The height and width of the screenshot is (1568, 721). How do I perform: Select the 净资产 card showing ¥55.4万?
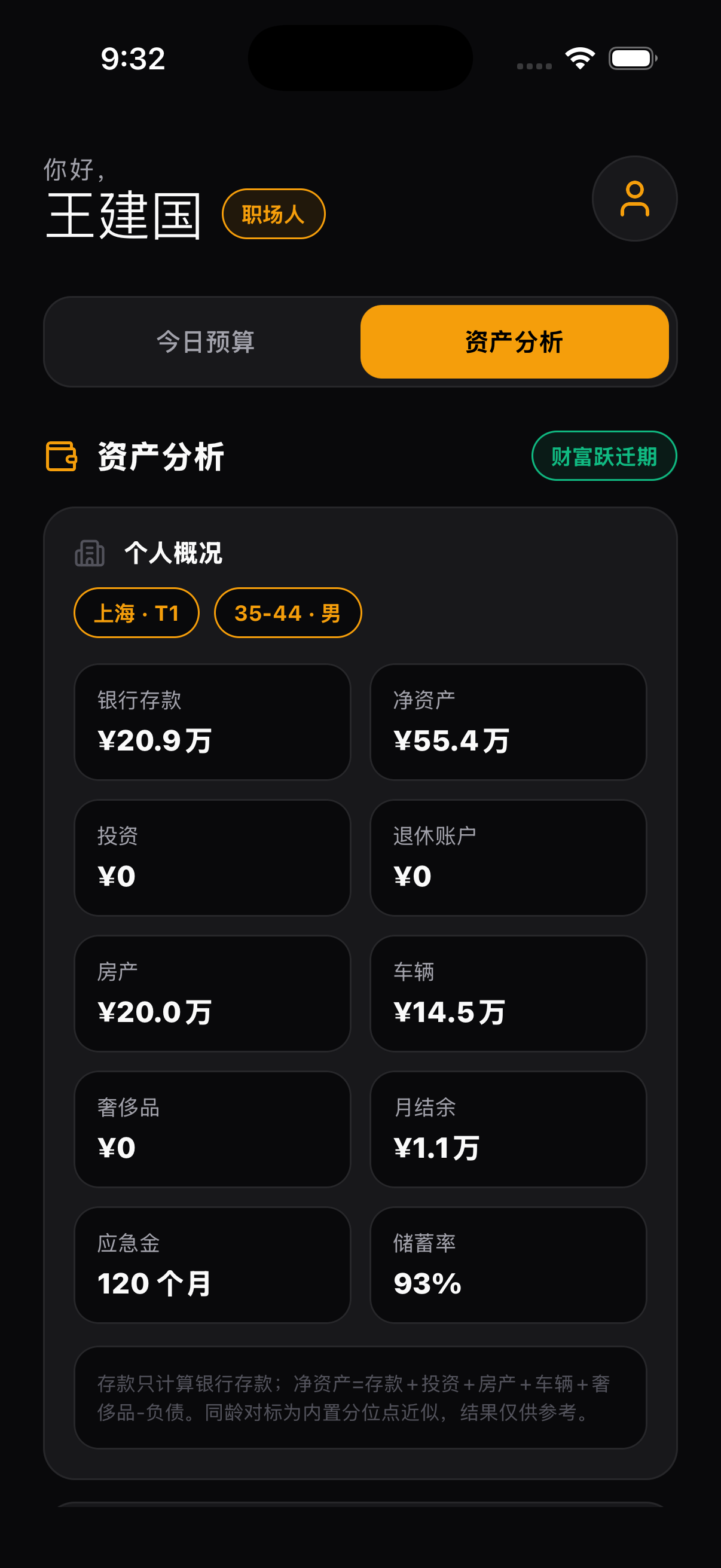509,722
